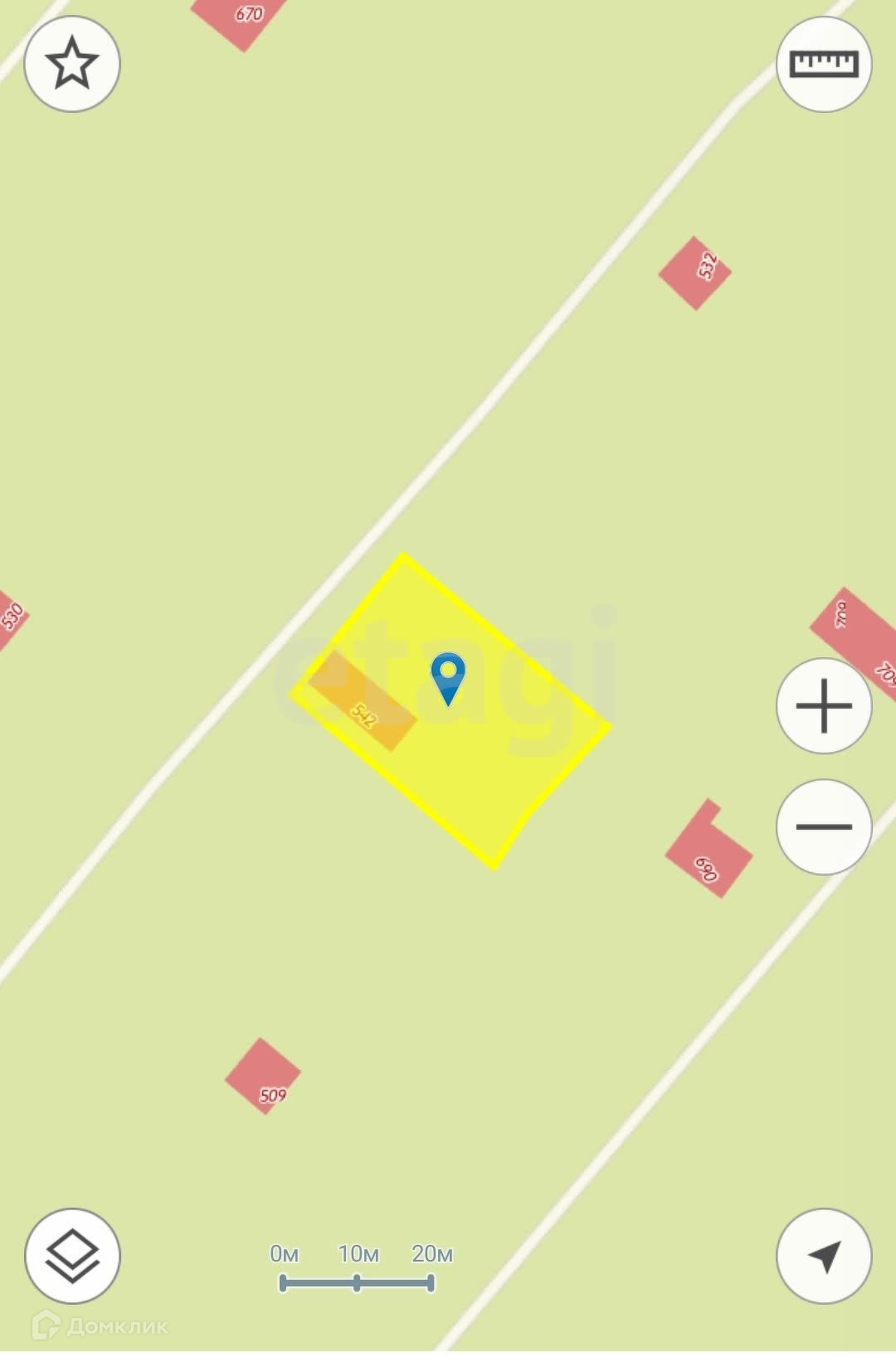Zoom out with the minus button
896x1362 pixels.
coord(824,827)
